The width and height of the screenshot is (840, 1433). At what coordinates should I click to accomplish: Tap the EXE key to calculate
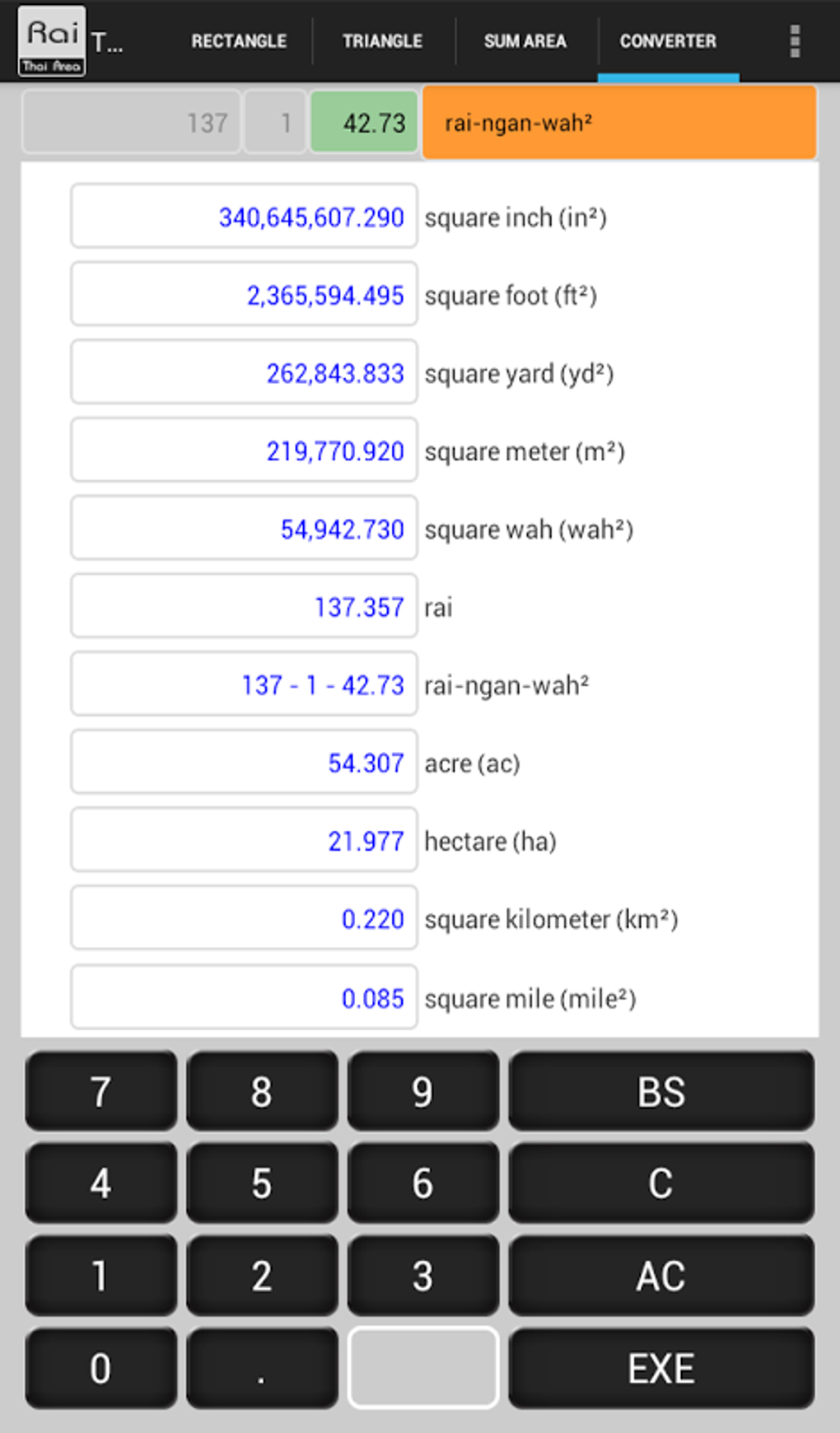(660, 1368)
